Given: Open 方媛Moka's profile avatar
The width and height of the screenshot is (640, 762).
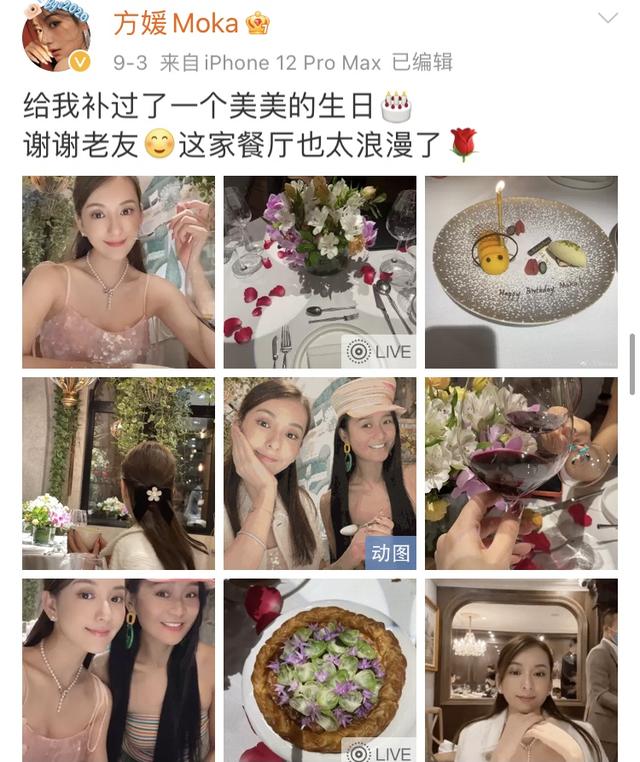Looking at the screenshot, I should [56, 35].
